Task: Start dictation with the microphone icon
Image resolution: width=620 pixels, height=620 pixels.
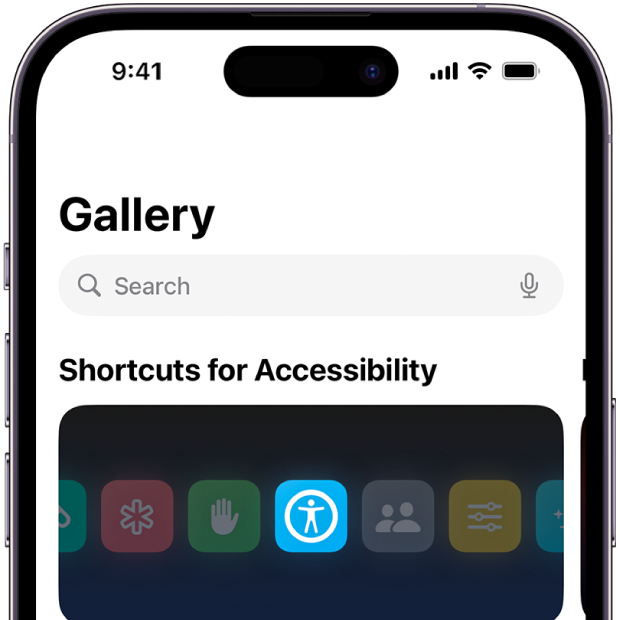Action: tap(529, 286)
